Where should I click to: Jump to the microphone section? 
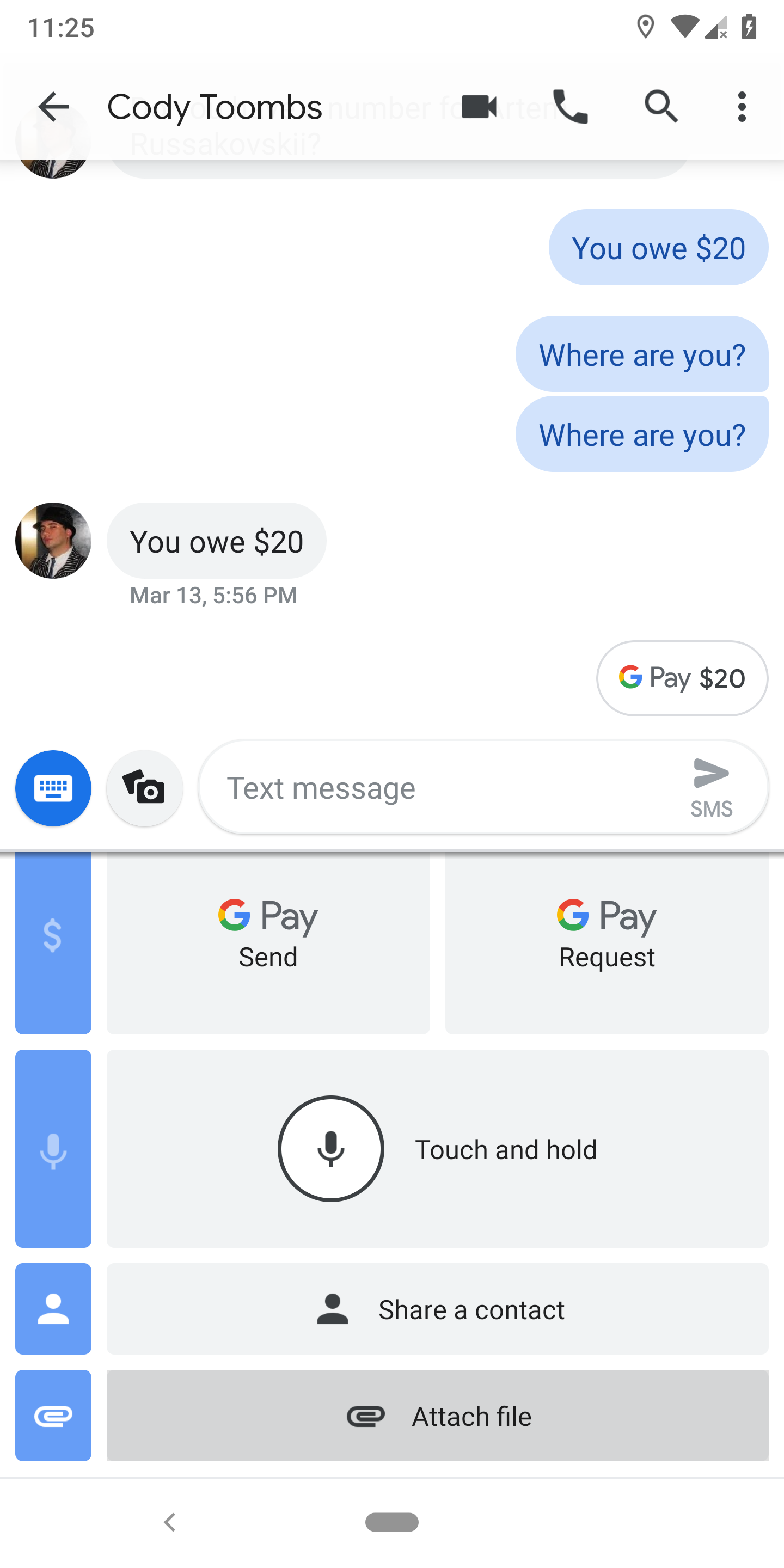(x=53, y=1149)
